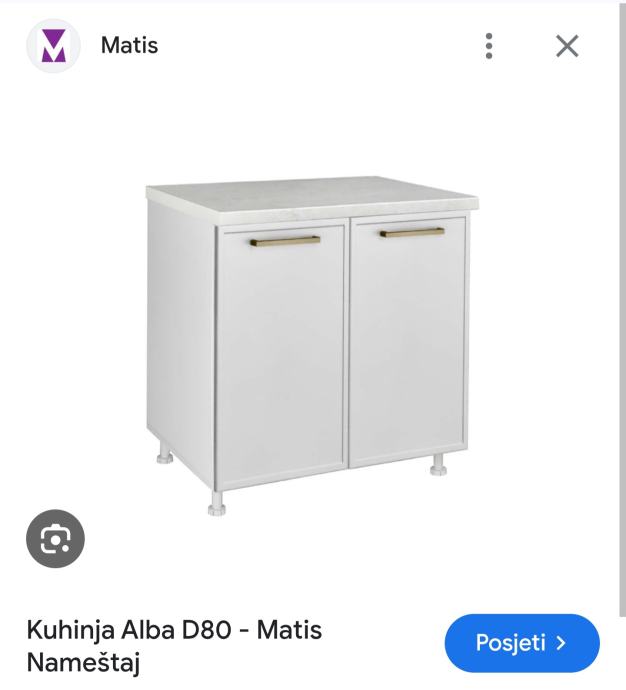Open the Matis source logo

pos(53,46)
